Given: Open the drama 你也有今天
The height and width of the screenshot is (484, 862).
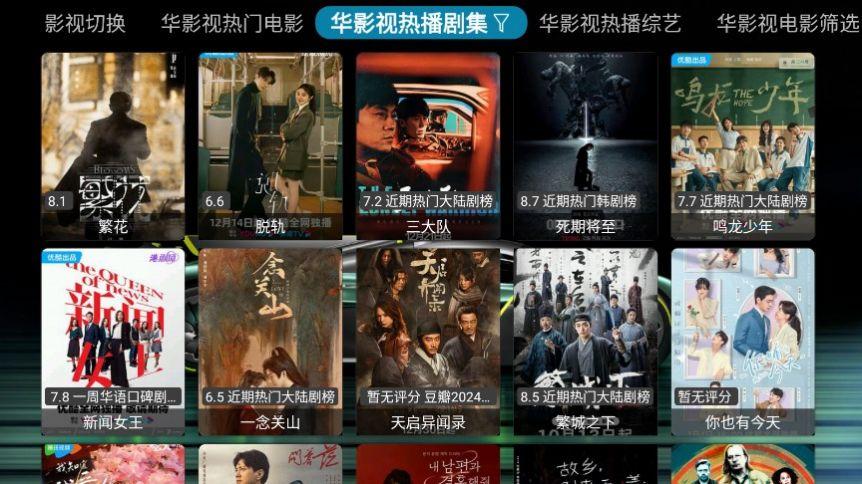Looking at the screenshot, I should pos(742,335).
